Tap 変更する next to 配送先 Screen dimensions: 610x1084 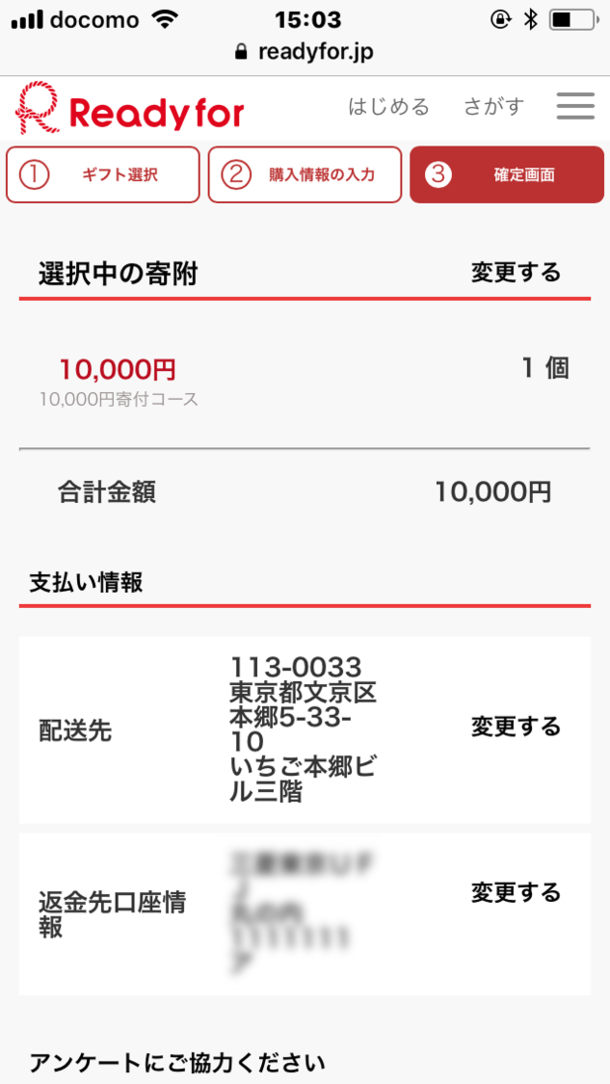click(516, 727)
